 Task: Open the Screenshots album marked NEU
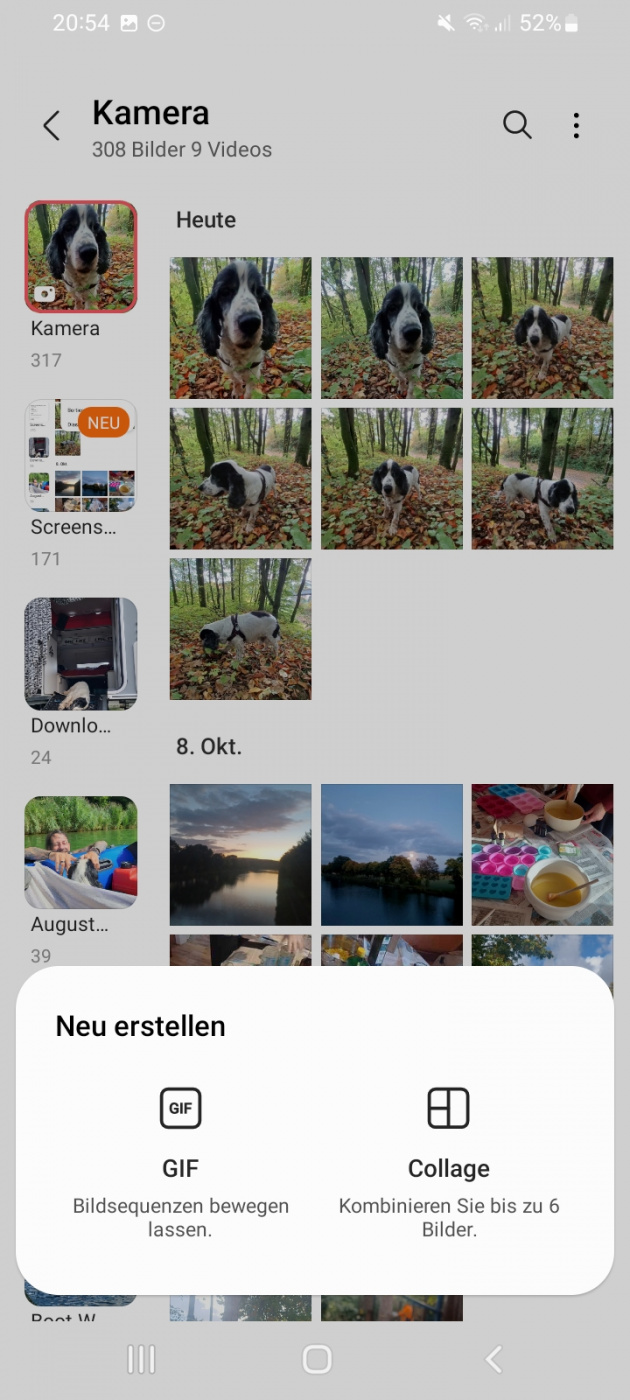[81, 456]
